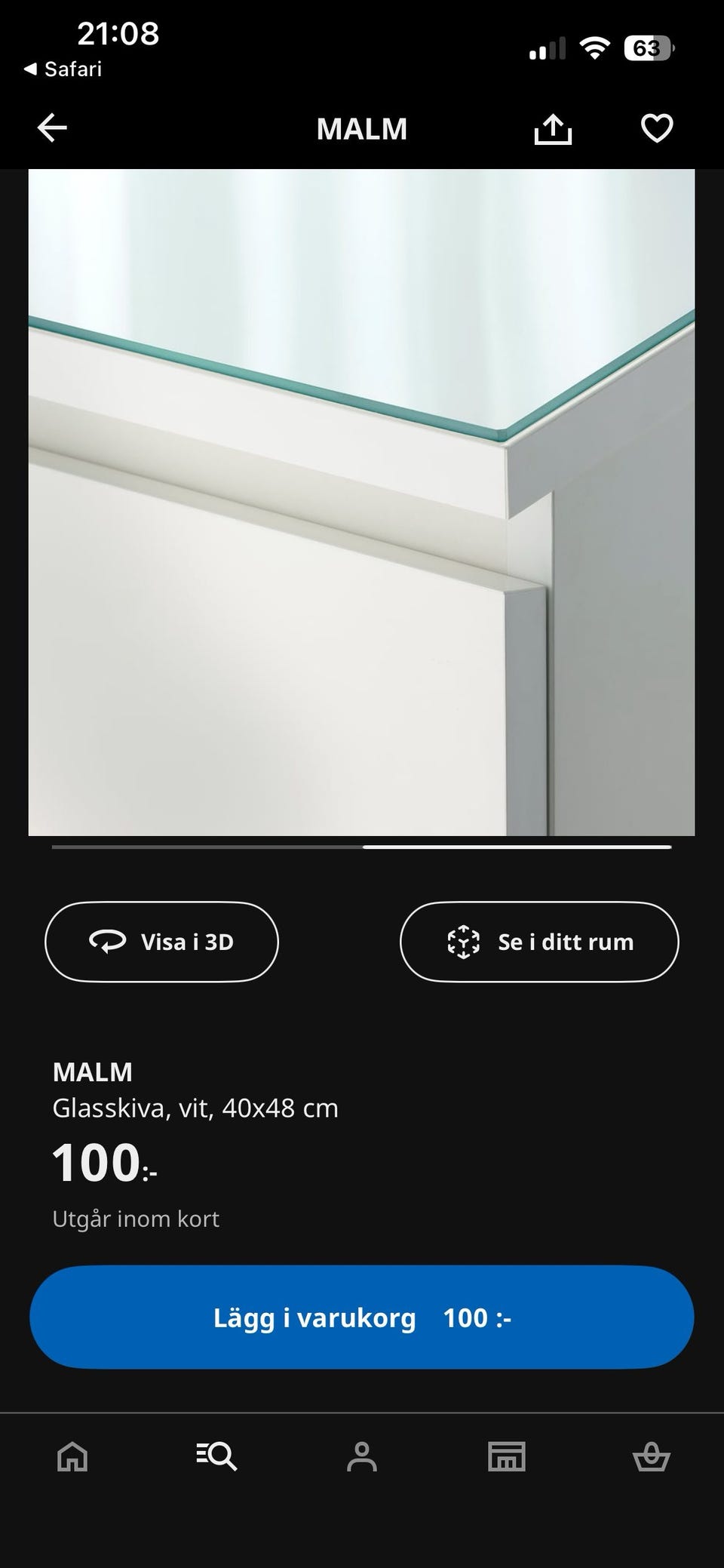The width and height of the screenshot is (724, 1568).
Task: Open the store overview tab
Action: [x=507, y=1457]
